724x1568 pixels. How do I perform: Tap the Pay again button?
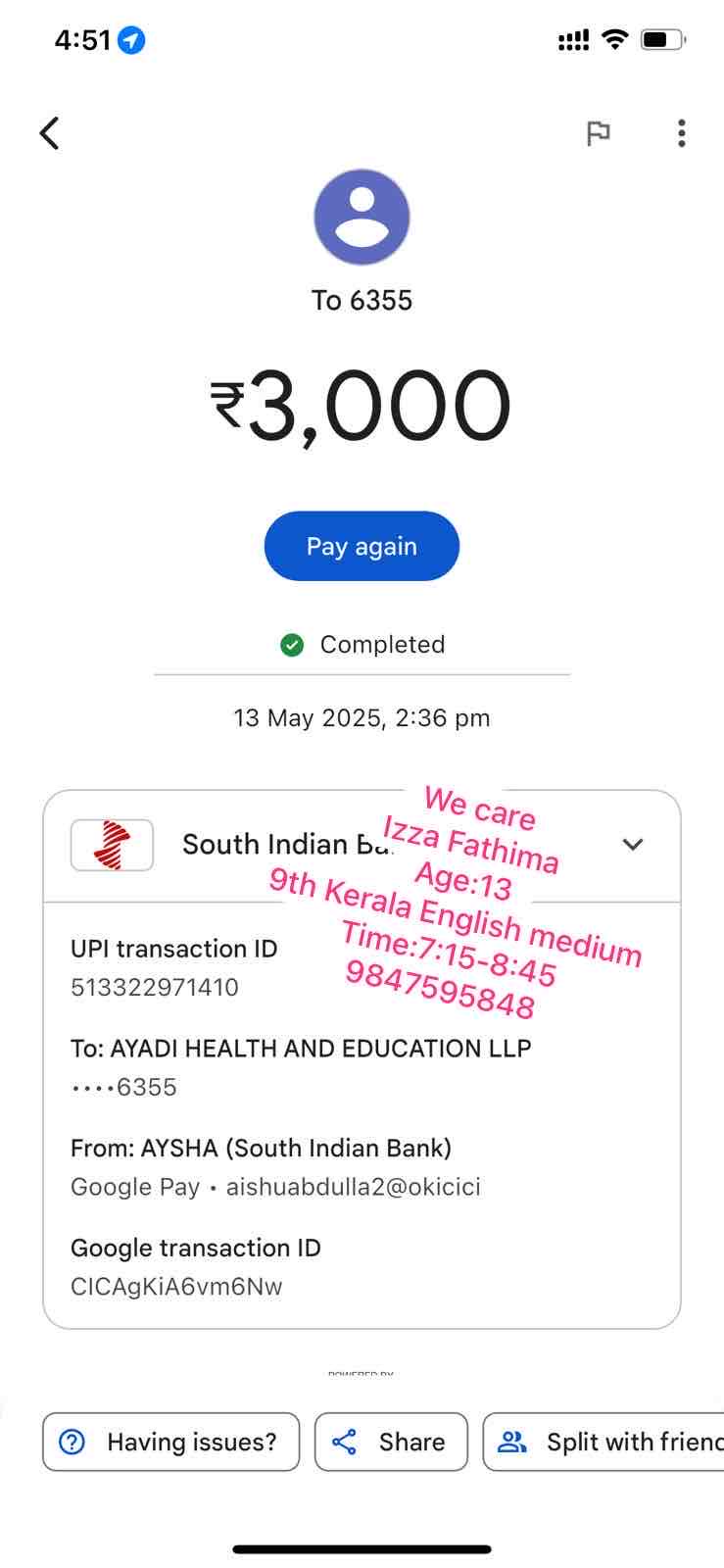[x=362, y=546]
